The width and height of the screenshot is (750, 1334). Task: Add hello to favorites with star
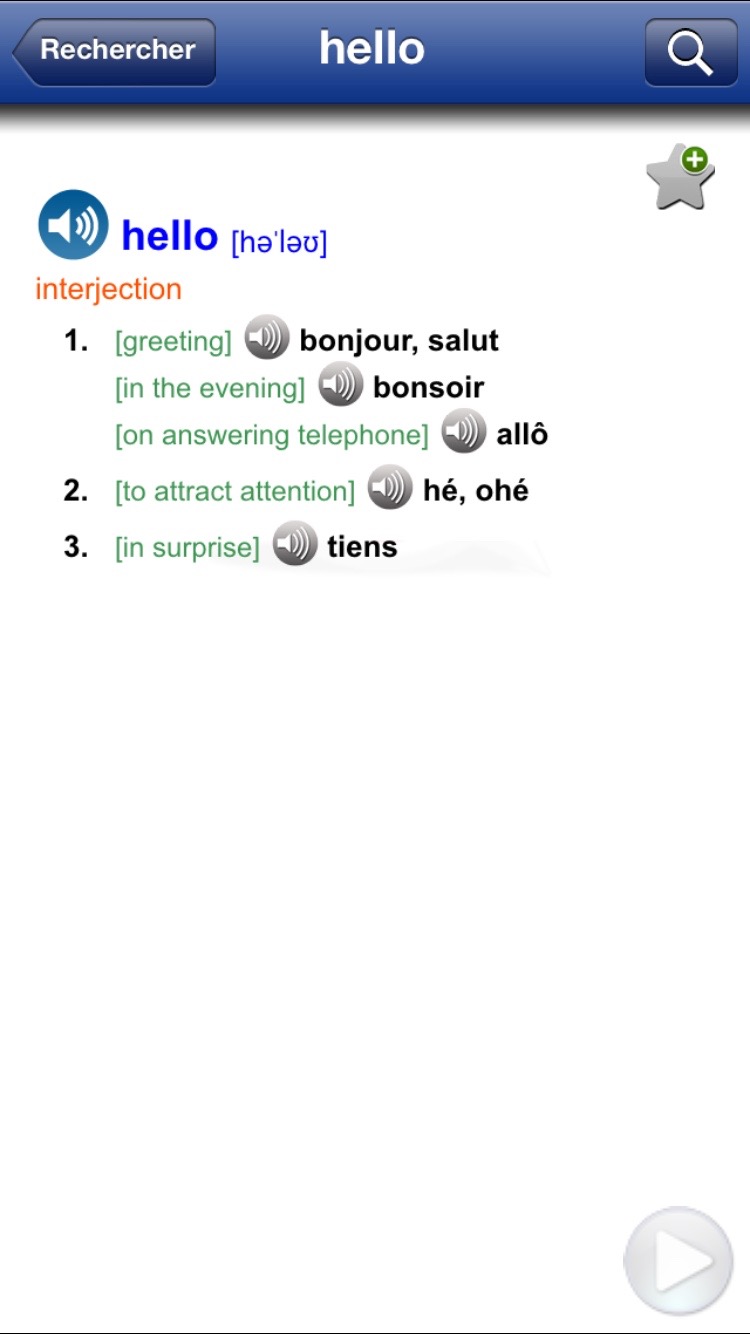(681, 178)
